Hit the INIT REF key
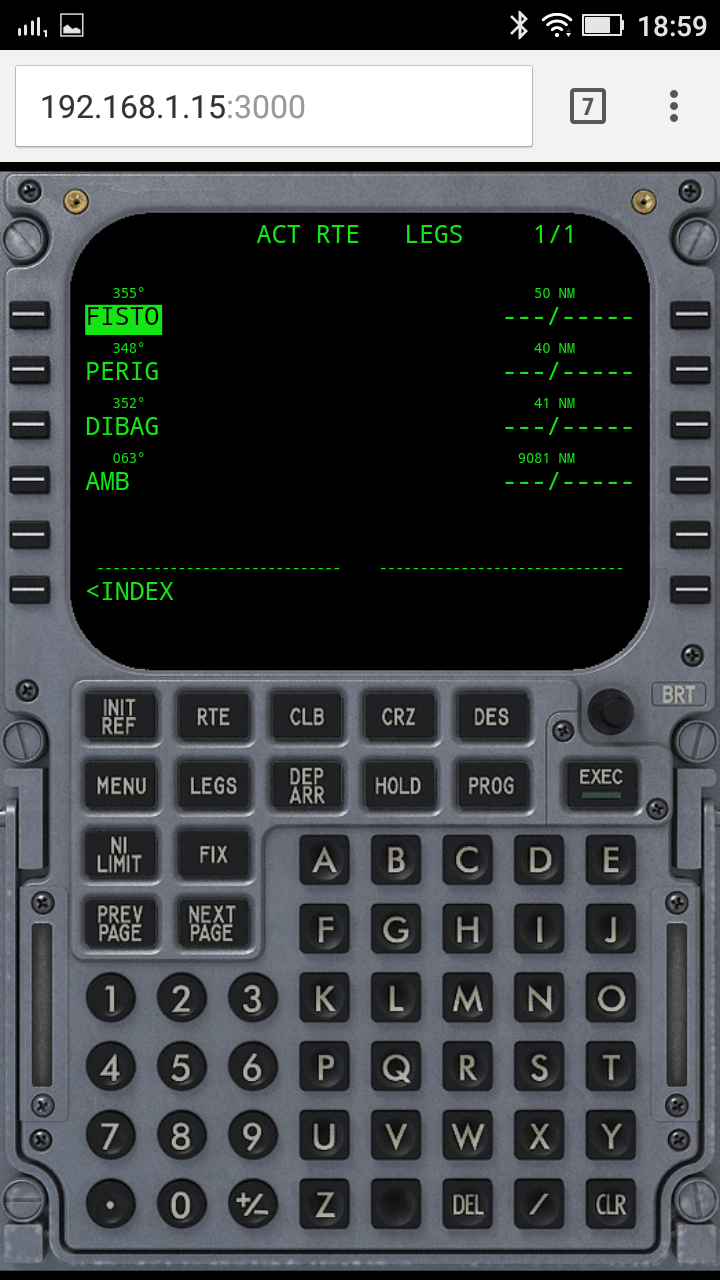Screen dimensions: 720x1280 point(119,717)
